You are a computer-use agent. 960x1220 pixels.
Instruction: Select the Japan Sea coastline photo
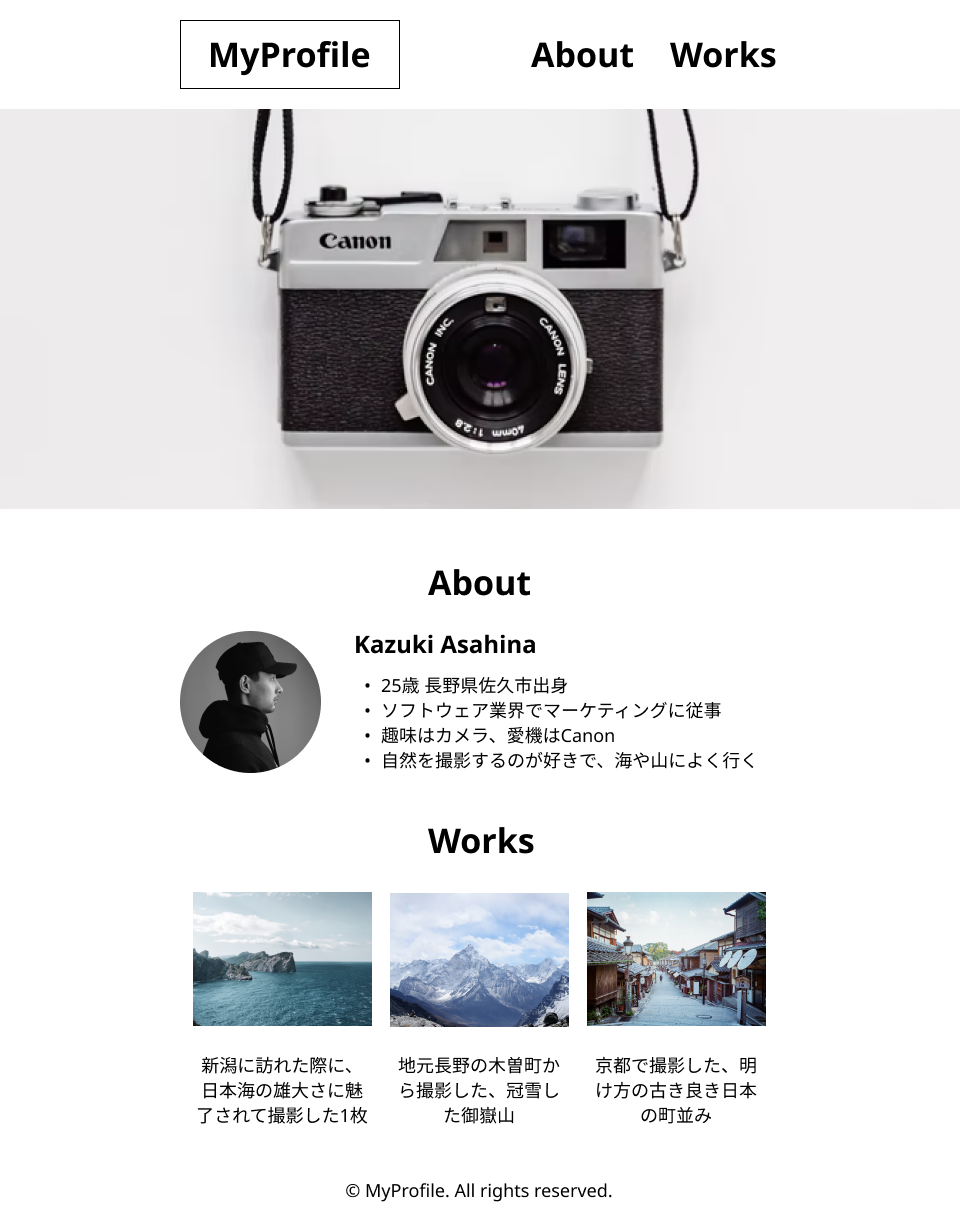pyautogui.click(x=282, y=959)
